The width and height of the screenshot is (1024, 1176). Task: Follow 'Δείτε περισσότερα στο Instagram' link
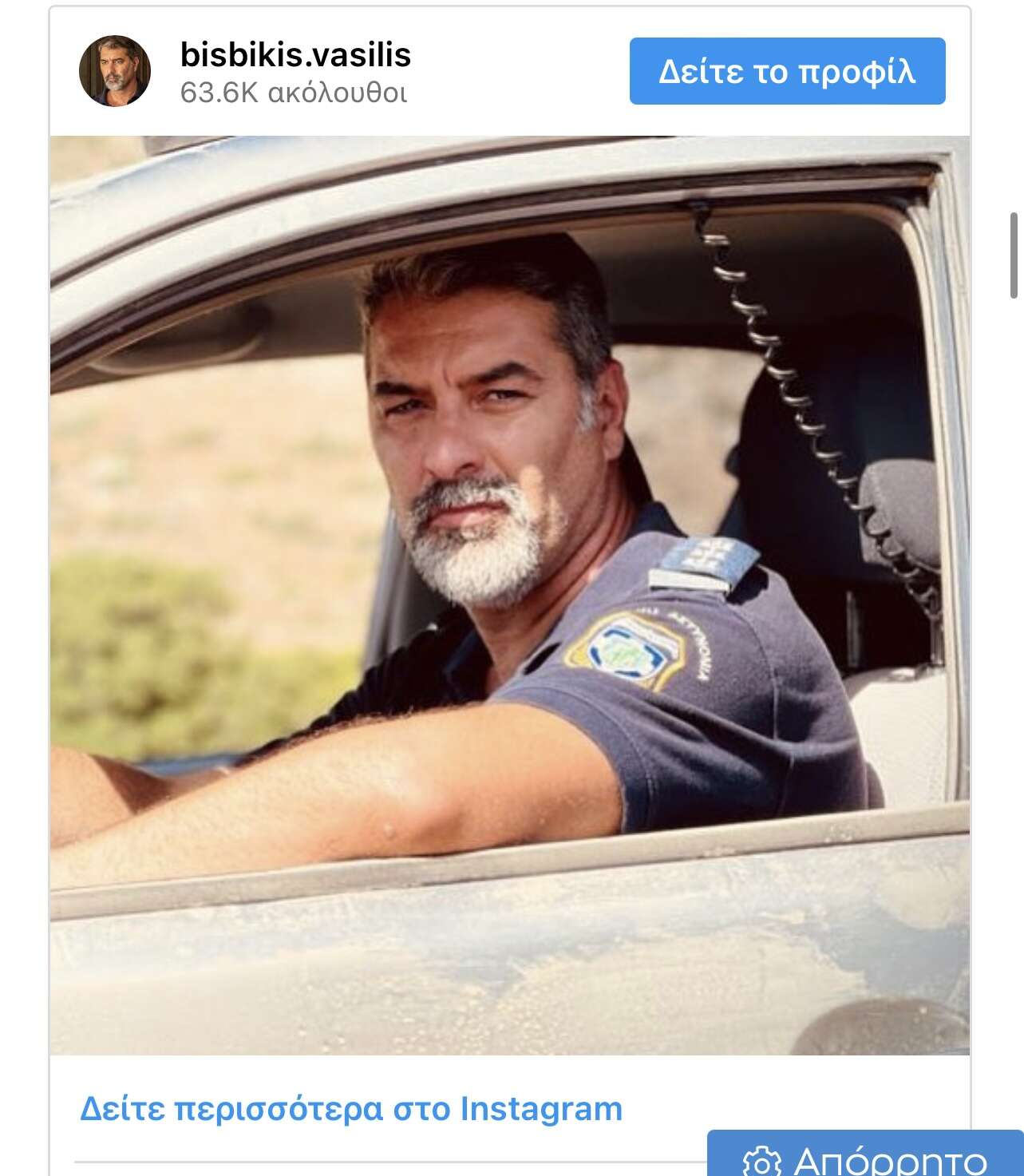(x=351, y=1109)
